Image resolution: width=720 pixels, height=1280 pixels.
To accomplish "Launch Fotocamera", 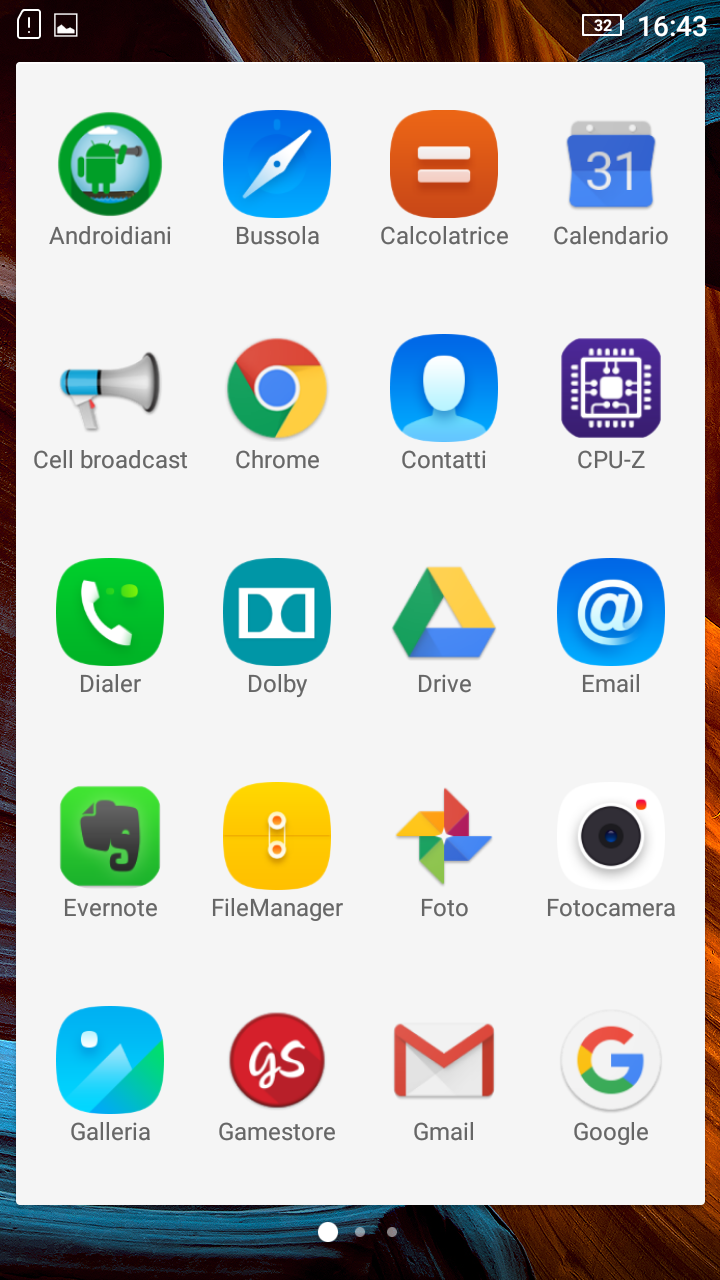I will click(x=611, y=837).
